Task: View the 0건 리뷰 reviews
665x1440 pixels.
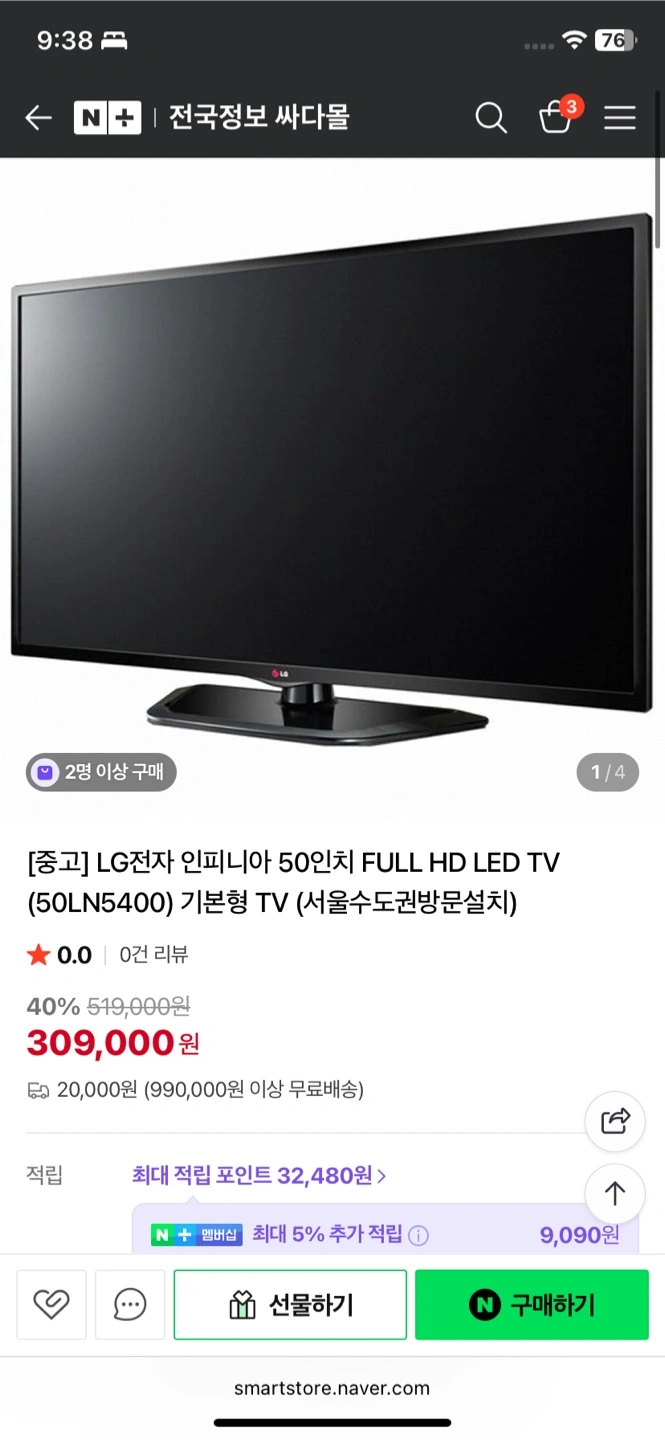Action: pyautogui.click(x=154, y=955)
